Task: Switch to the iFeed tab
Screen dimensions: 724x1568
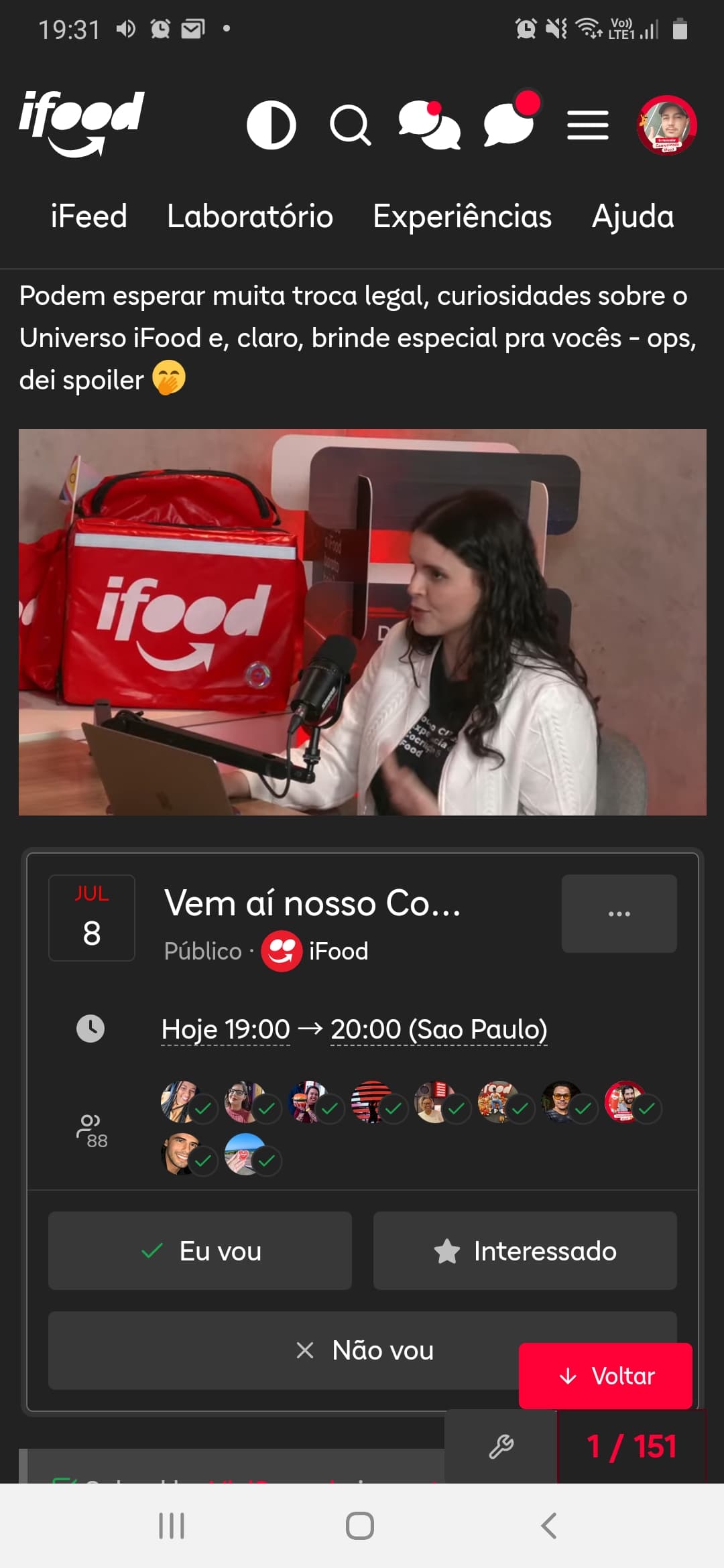Action: 88,216
